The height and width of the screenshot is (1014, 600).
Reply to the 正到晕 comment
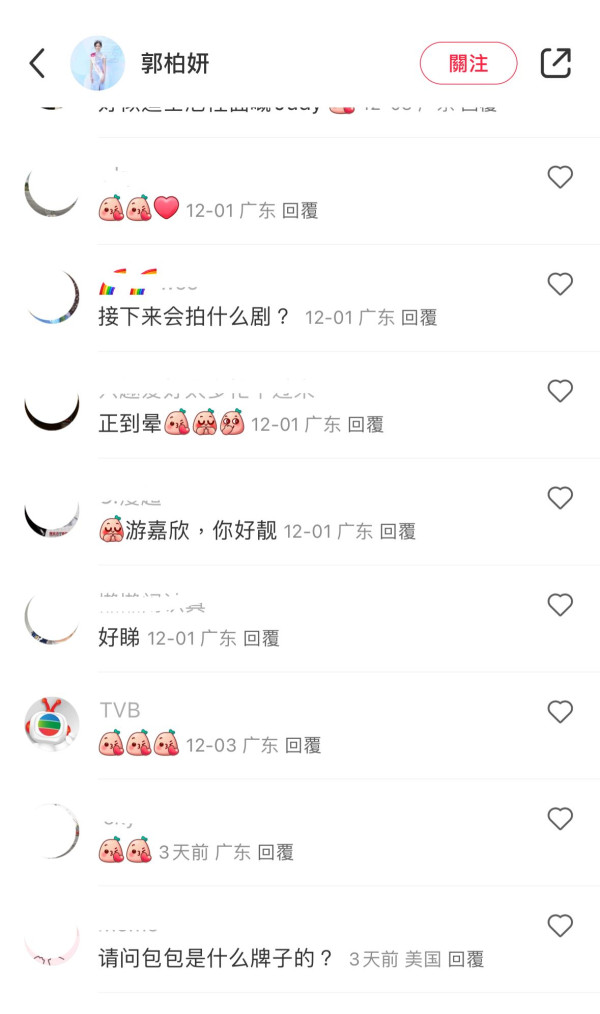[x=365, y=424]
